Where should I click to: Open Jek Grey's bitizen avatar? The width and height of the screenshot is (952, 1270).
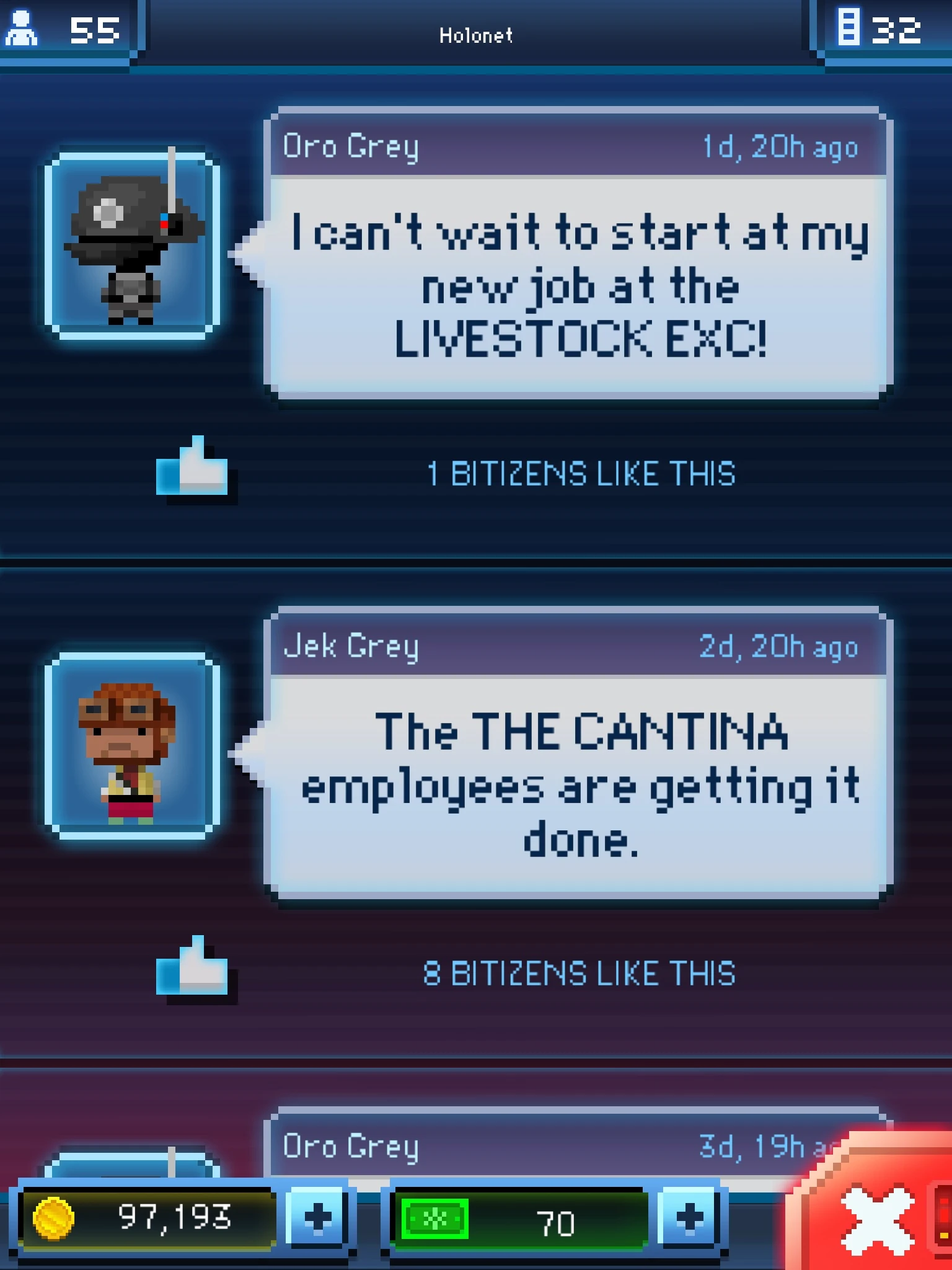(132, 745)
